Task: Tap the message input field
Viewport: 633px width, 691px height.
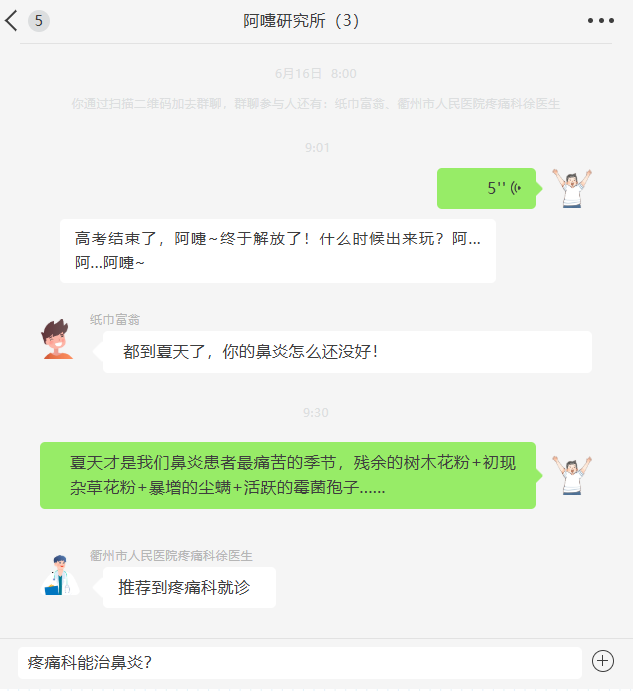Action: [299, 662]
